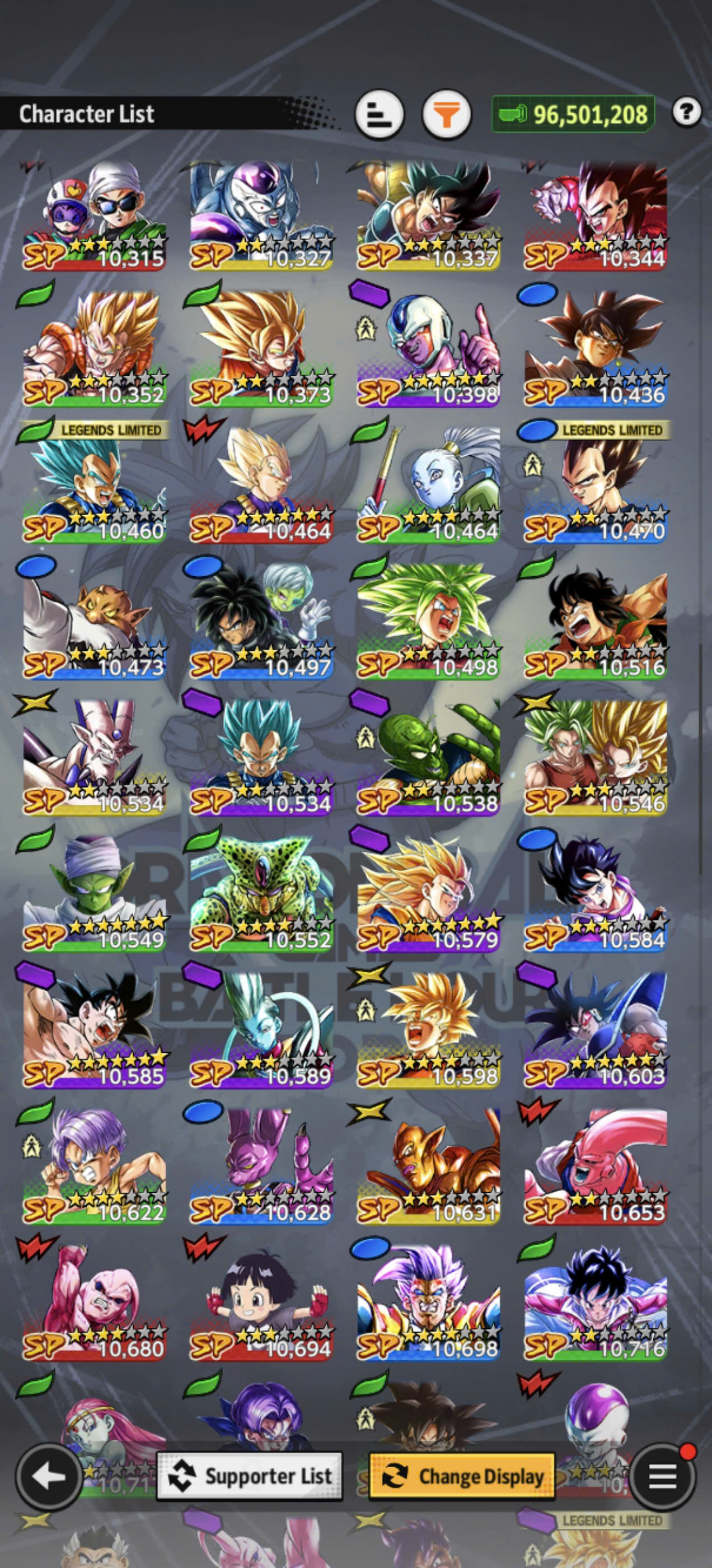Select the character with power 10,579
The image size is (712, 1568).
[x=428, y=892]
